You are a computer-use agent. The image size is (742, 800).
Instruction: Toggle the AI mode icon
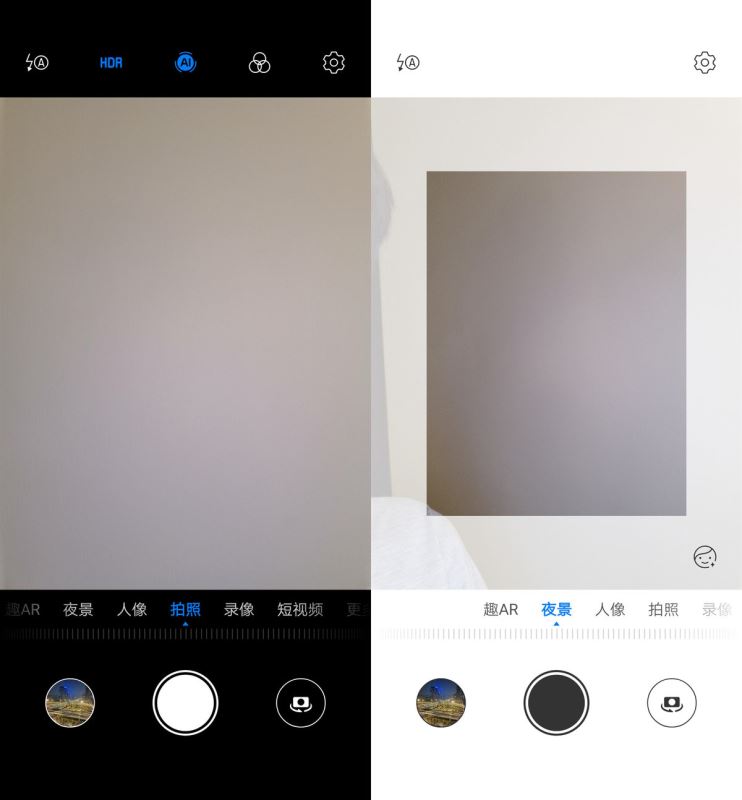click(185, 63)
